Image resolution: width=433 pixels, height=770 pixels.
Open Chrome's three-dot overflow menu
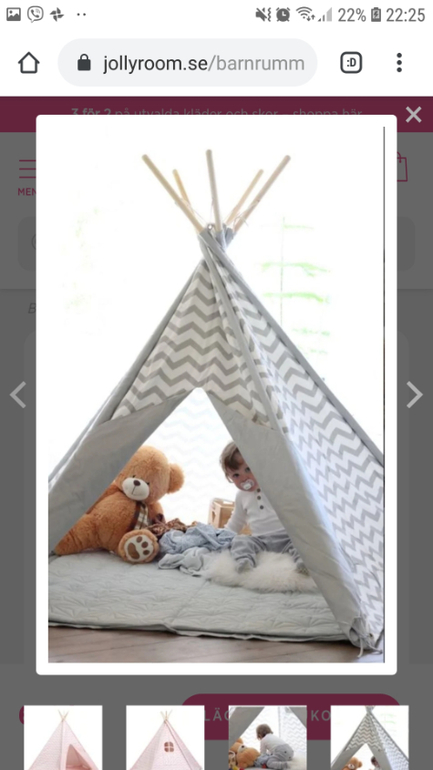(x=399, y=63)
